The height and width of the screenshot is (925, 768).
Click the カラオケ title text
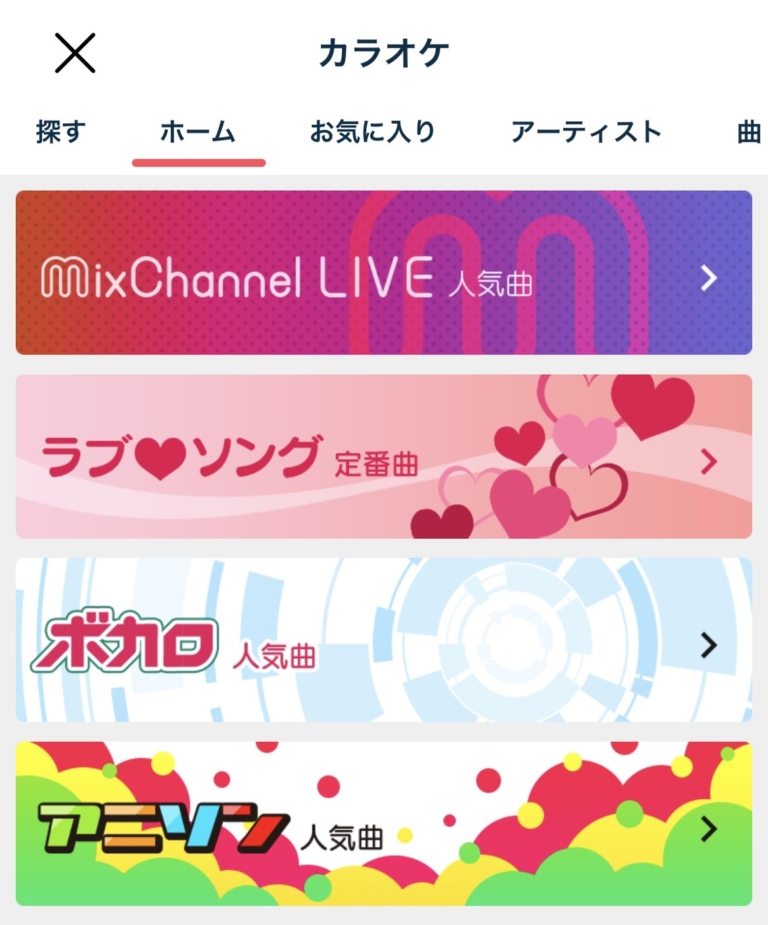384,55
